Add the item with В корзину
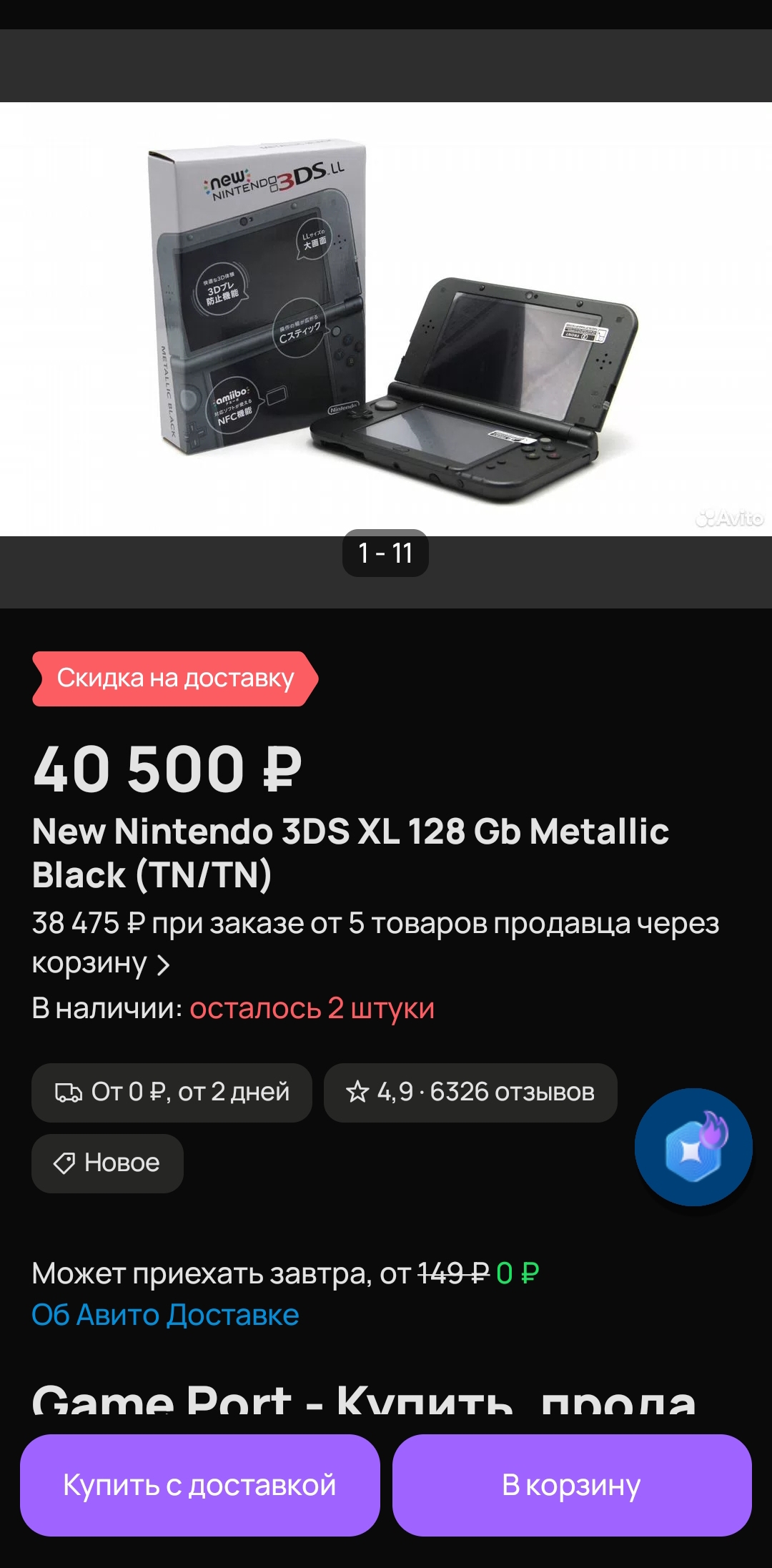 click(x=572, y=1485)
